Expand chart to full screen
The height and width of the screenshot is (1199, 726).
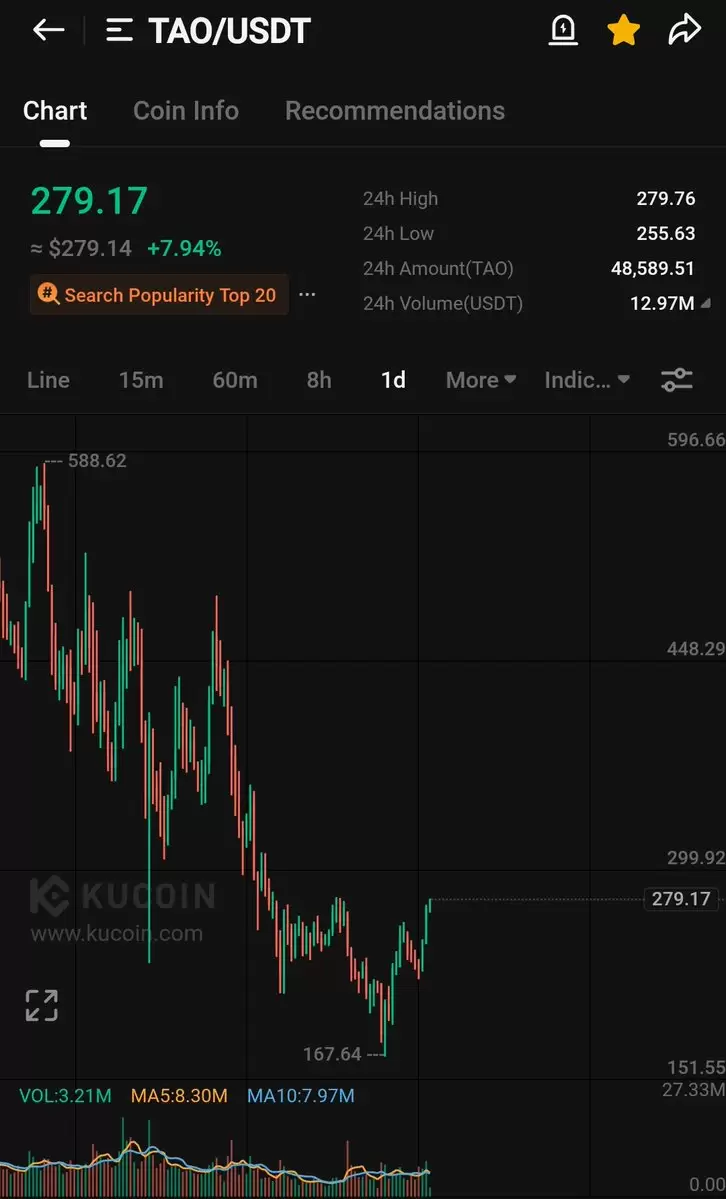pyautogui.click(x=41, y=1005)
